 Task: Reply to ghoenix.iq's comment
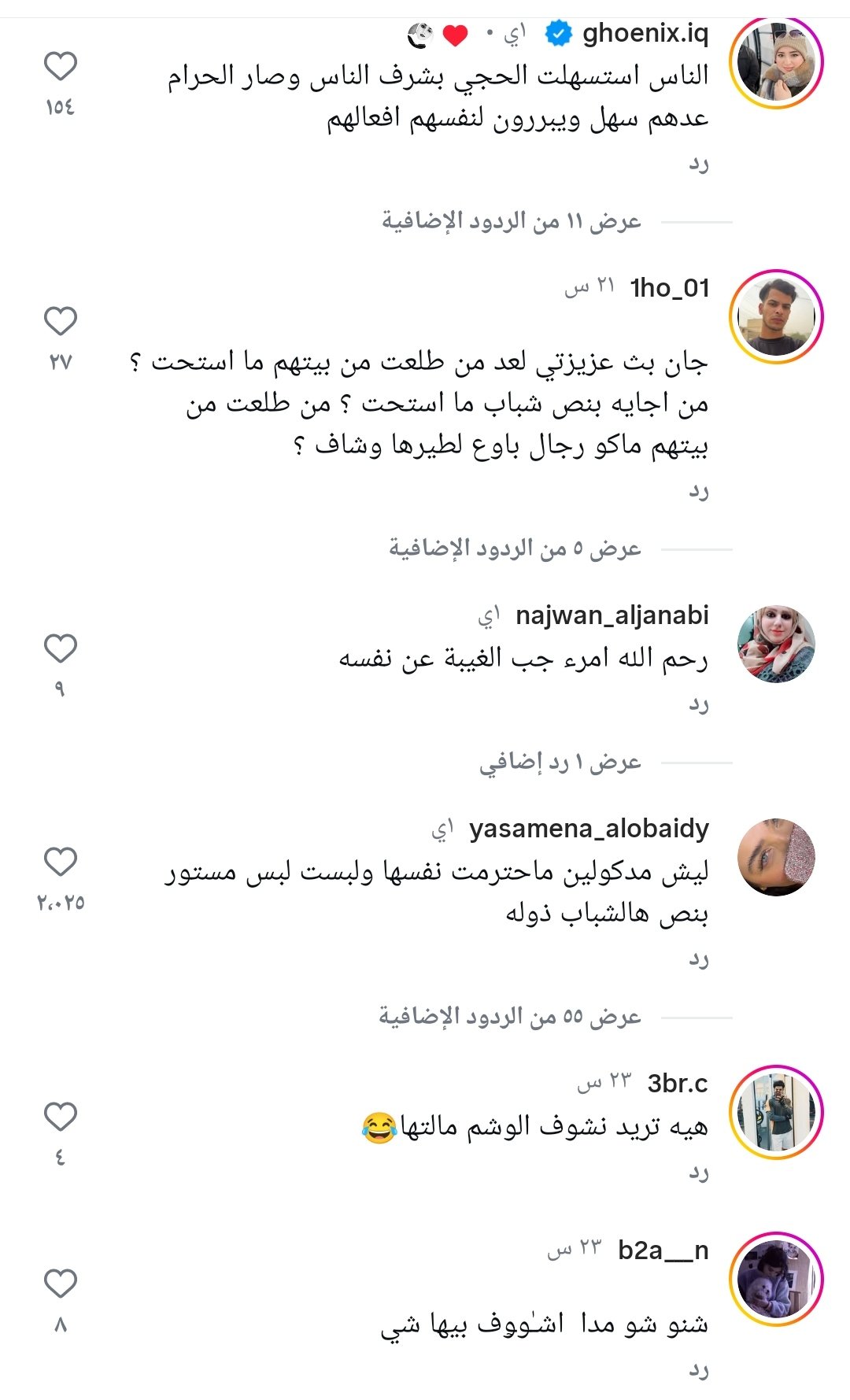pos(699,164)
